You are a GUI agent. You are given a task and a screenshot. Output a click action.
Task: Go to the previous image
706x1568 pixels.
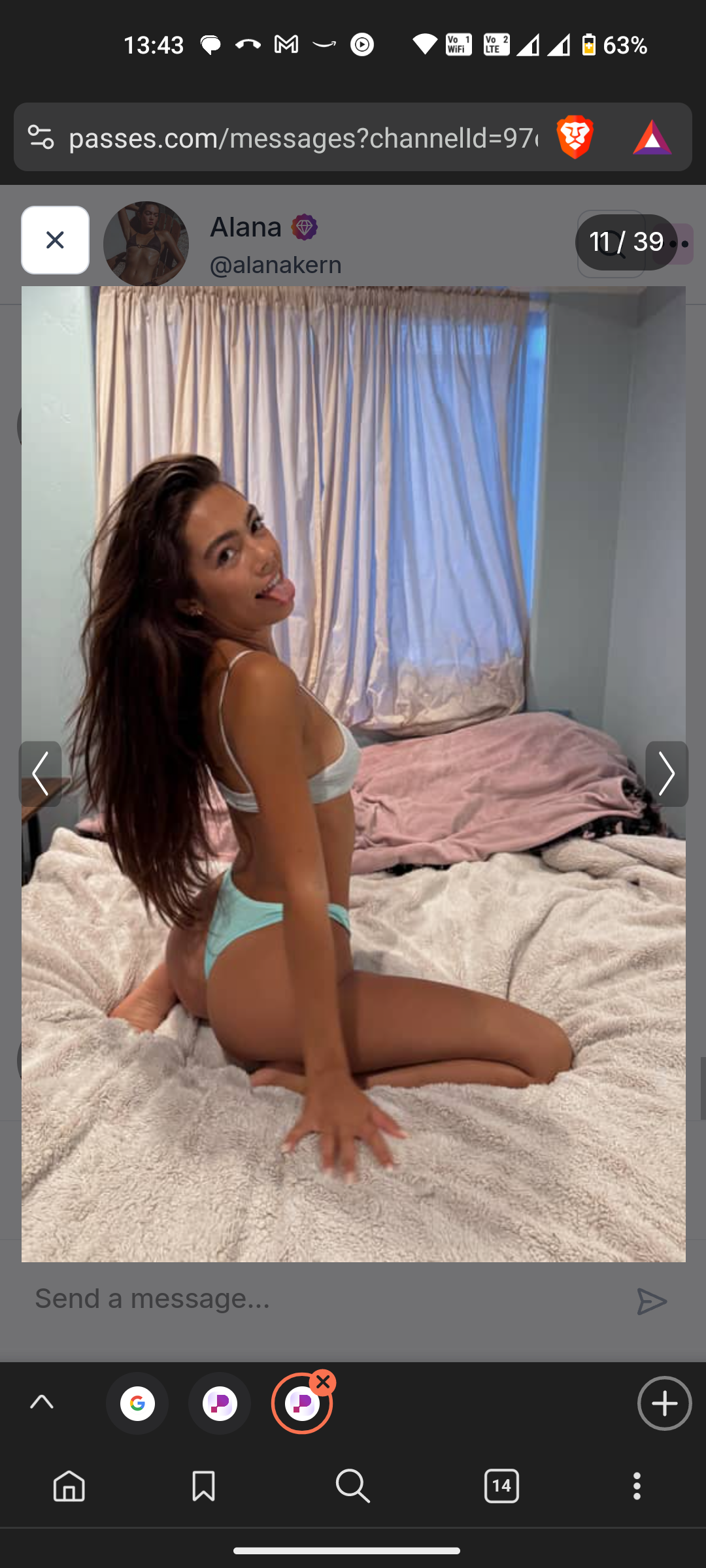(x=41, y=774)
